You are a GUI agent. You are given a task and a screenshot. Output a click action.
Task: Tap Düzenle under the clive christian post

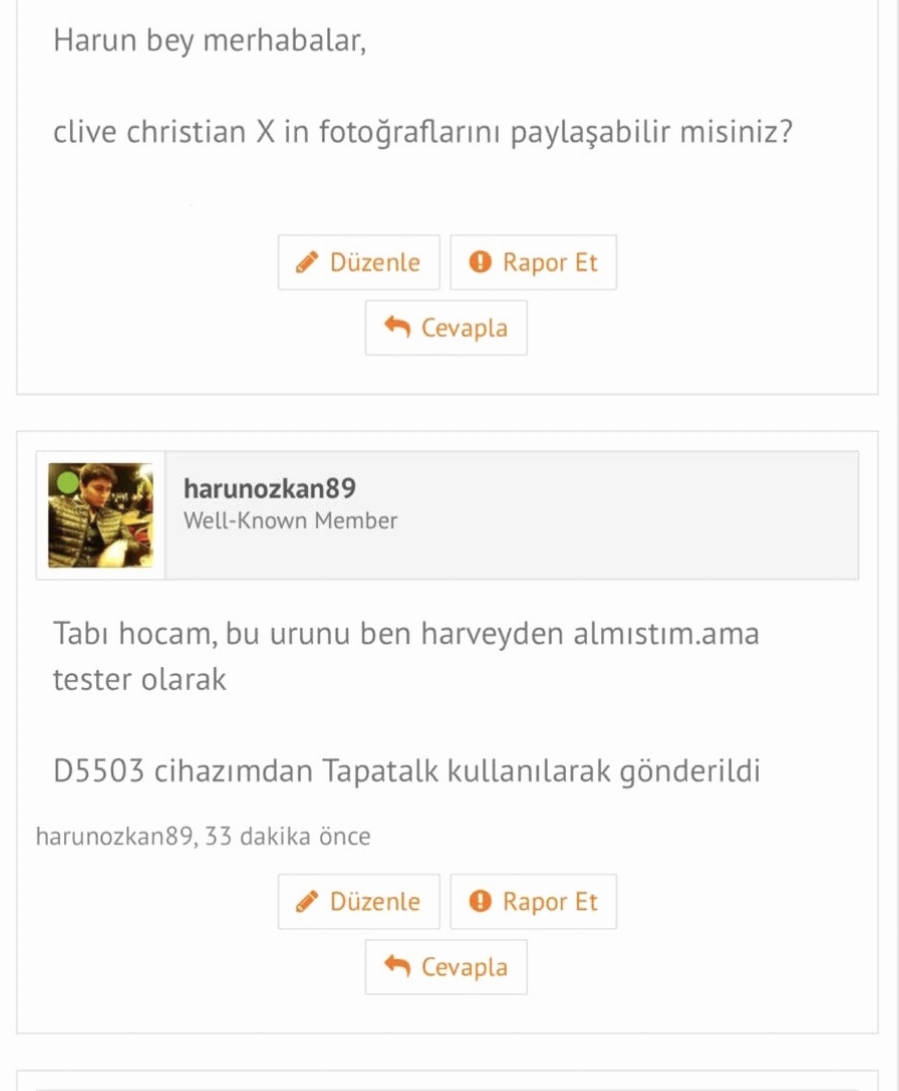click(359, 263)
